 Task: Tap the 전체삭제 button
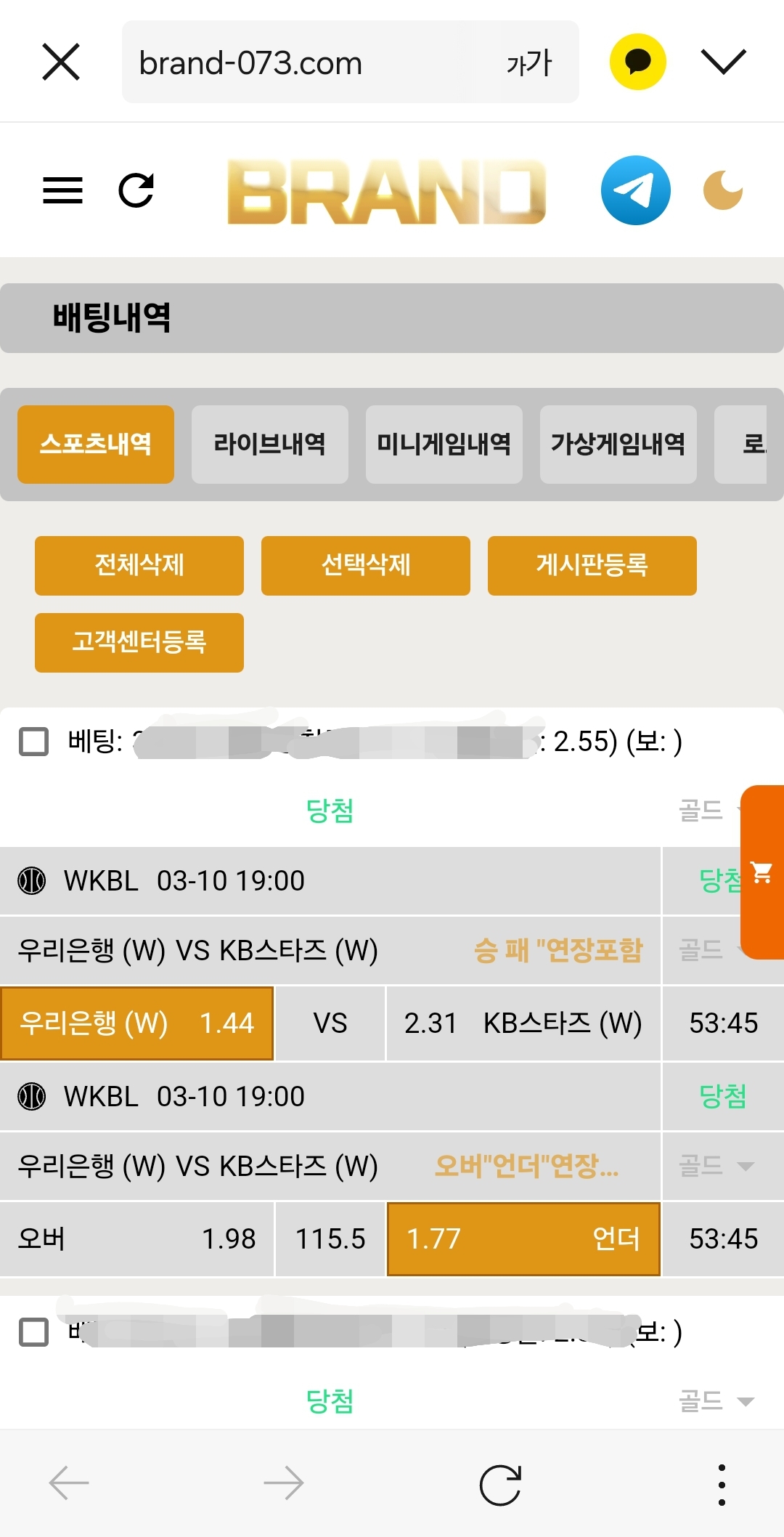[139, 565]
